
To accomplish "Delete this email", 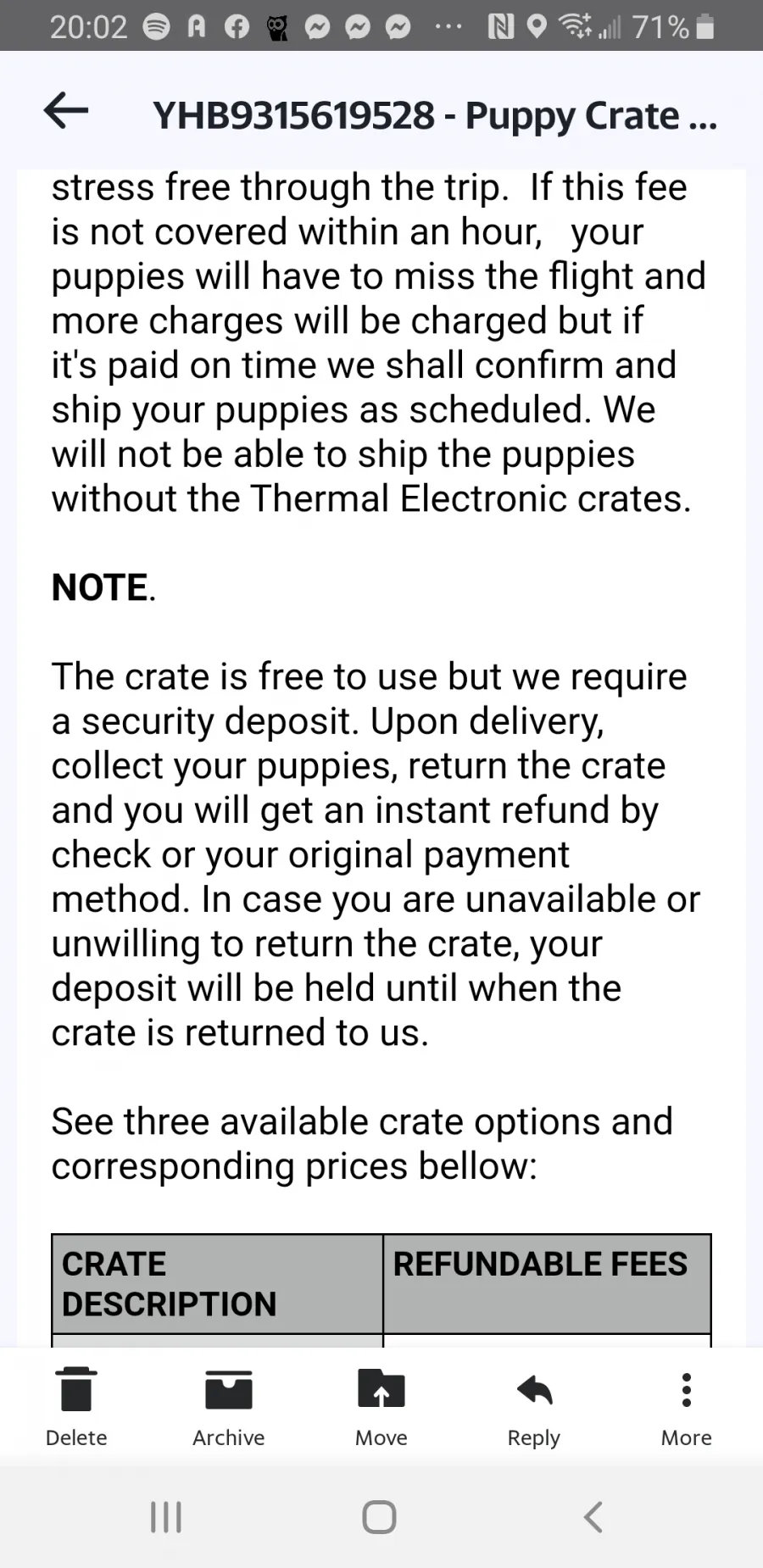I will pyautogui.click(x=76, y=1407).
